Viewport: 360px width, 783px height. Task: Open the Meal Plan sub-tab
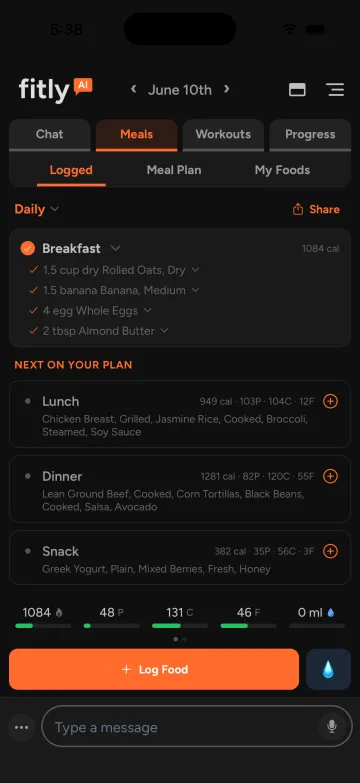click(174, 170)
